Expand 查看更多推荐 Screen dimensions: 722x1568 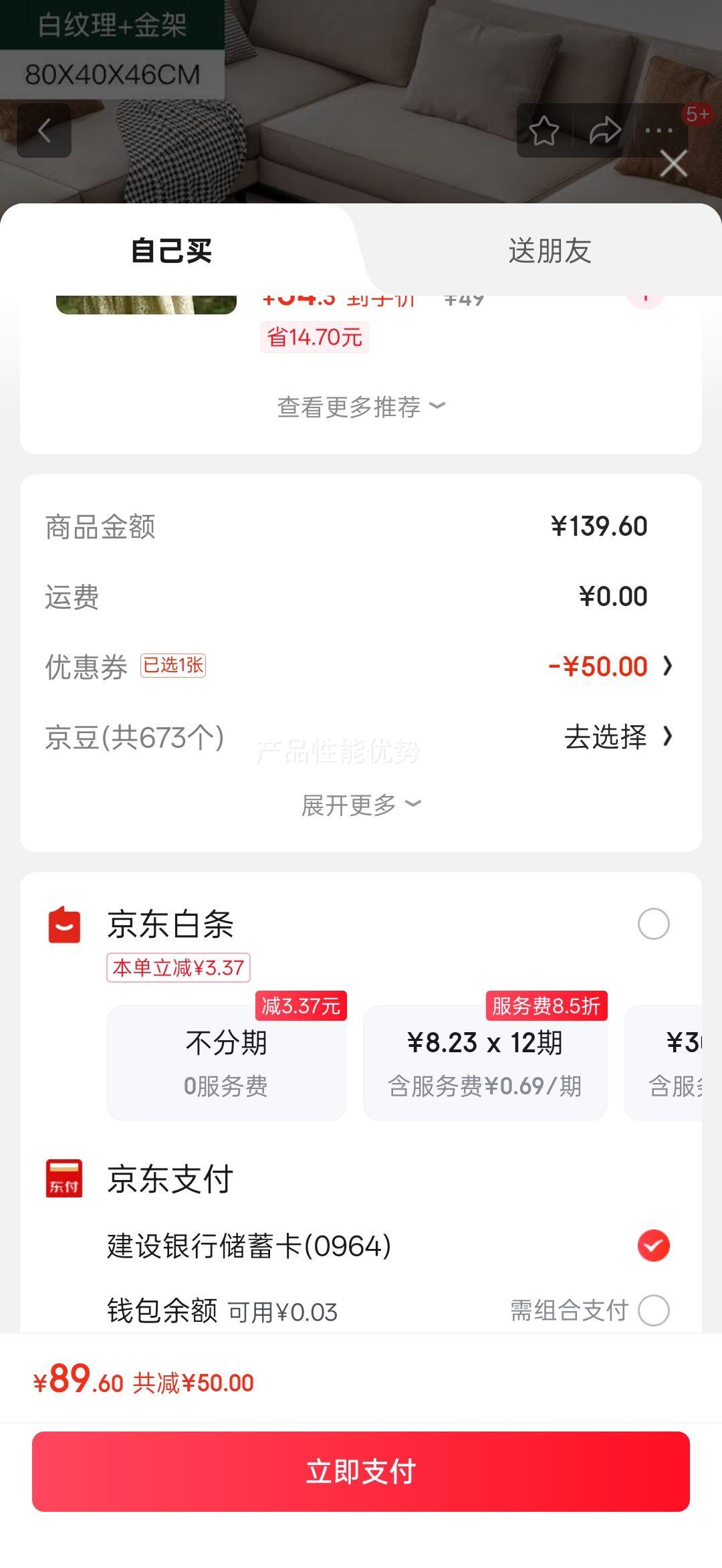(361, 407)
